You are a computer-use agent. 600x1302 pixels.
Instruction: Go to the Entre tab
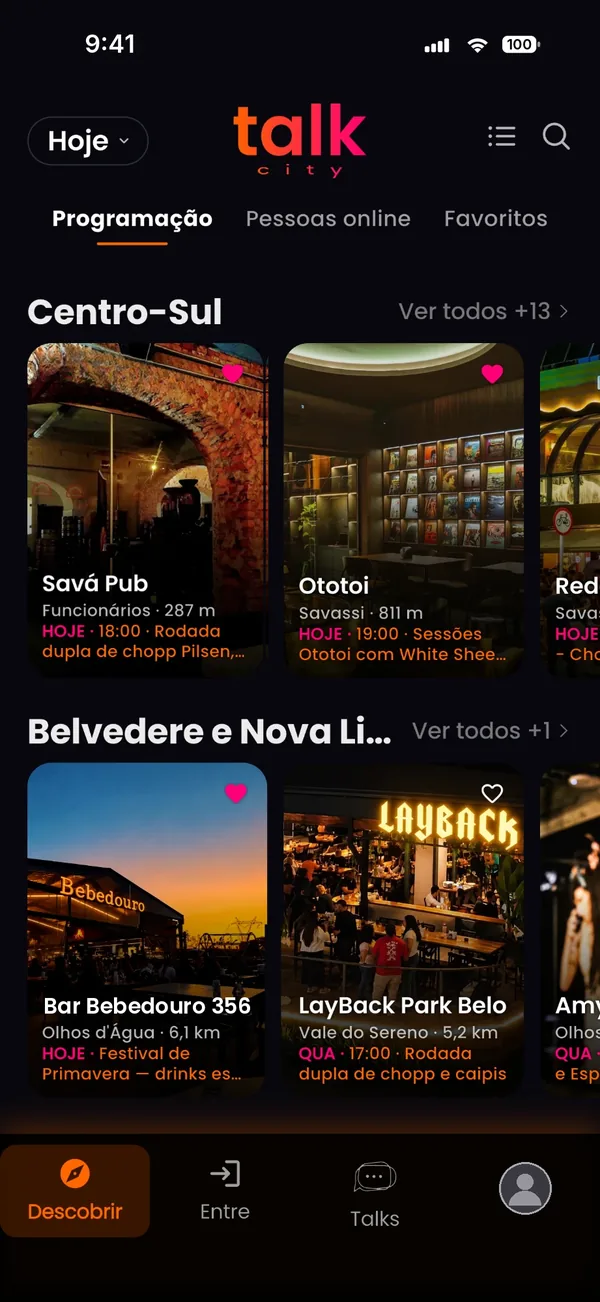[225, 1191]
